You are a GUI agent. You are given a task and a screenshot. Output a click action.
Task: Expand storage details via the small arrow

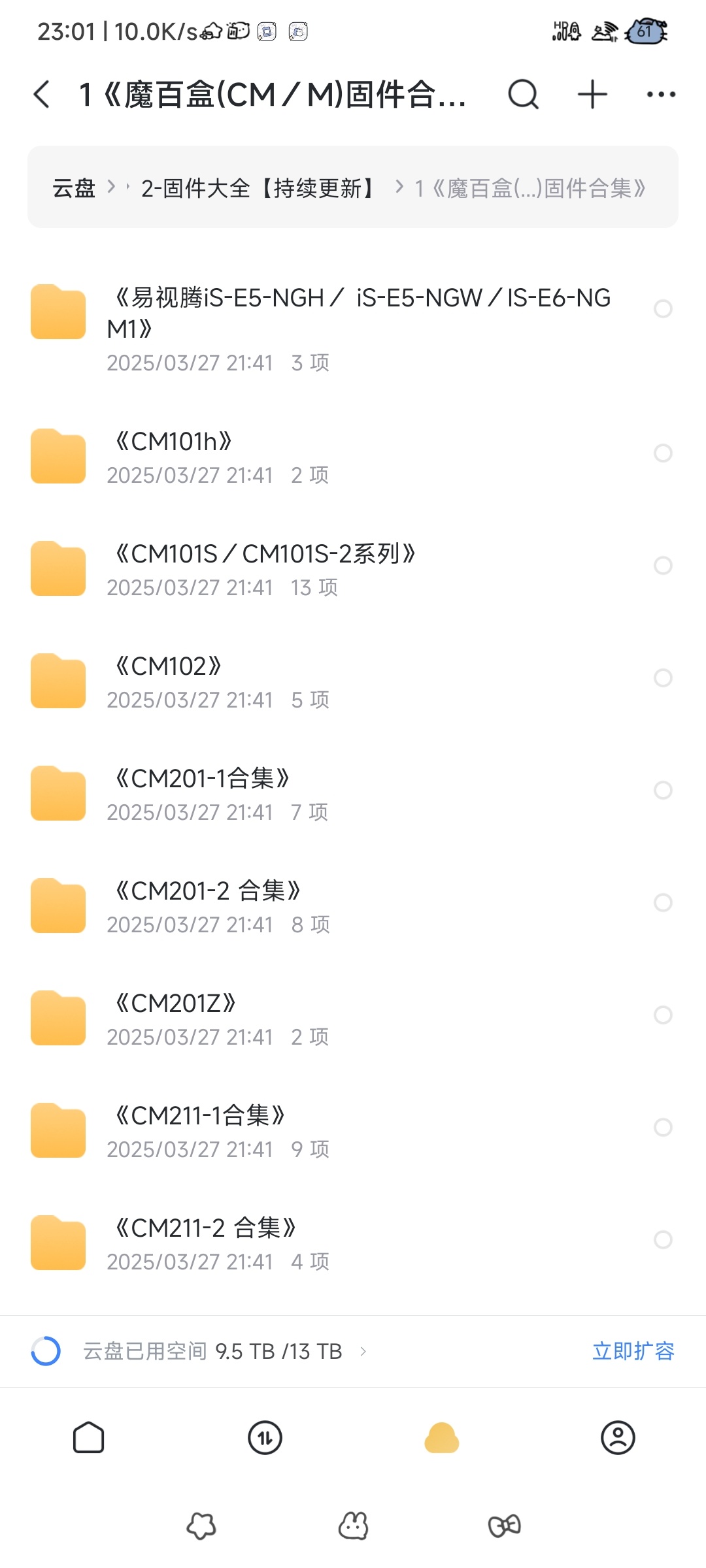tap(363, 1351)
